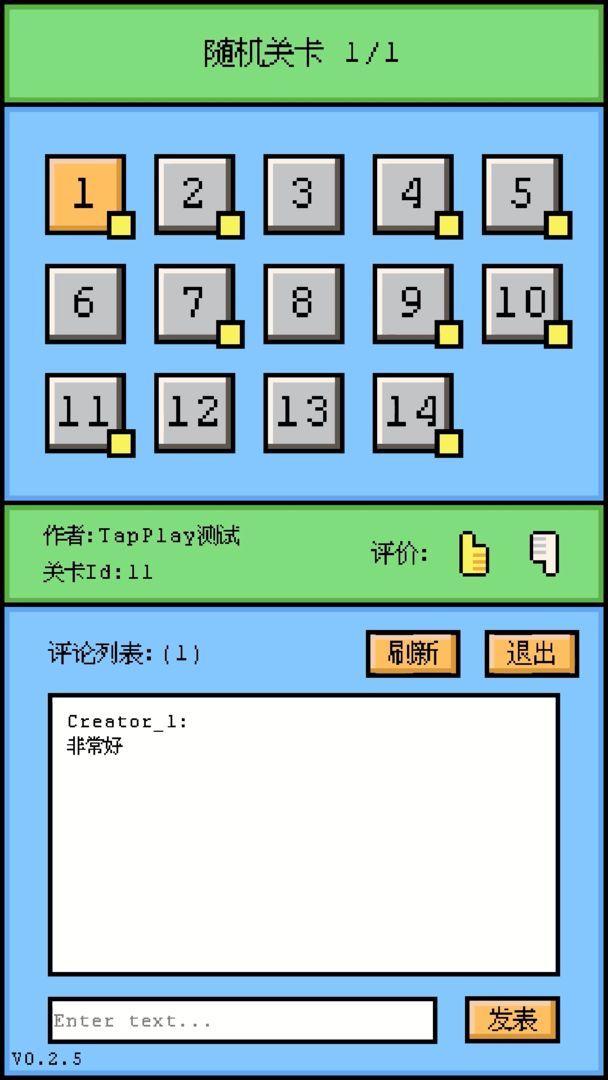The width and height of the screenshot is (608, 1080).
Task: Select level 10
Action: (x=521, y=303)
